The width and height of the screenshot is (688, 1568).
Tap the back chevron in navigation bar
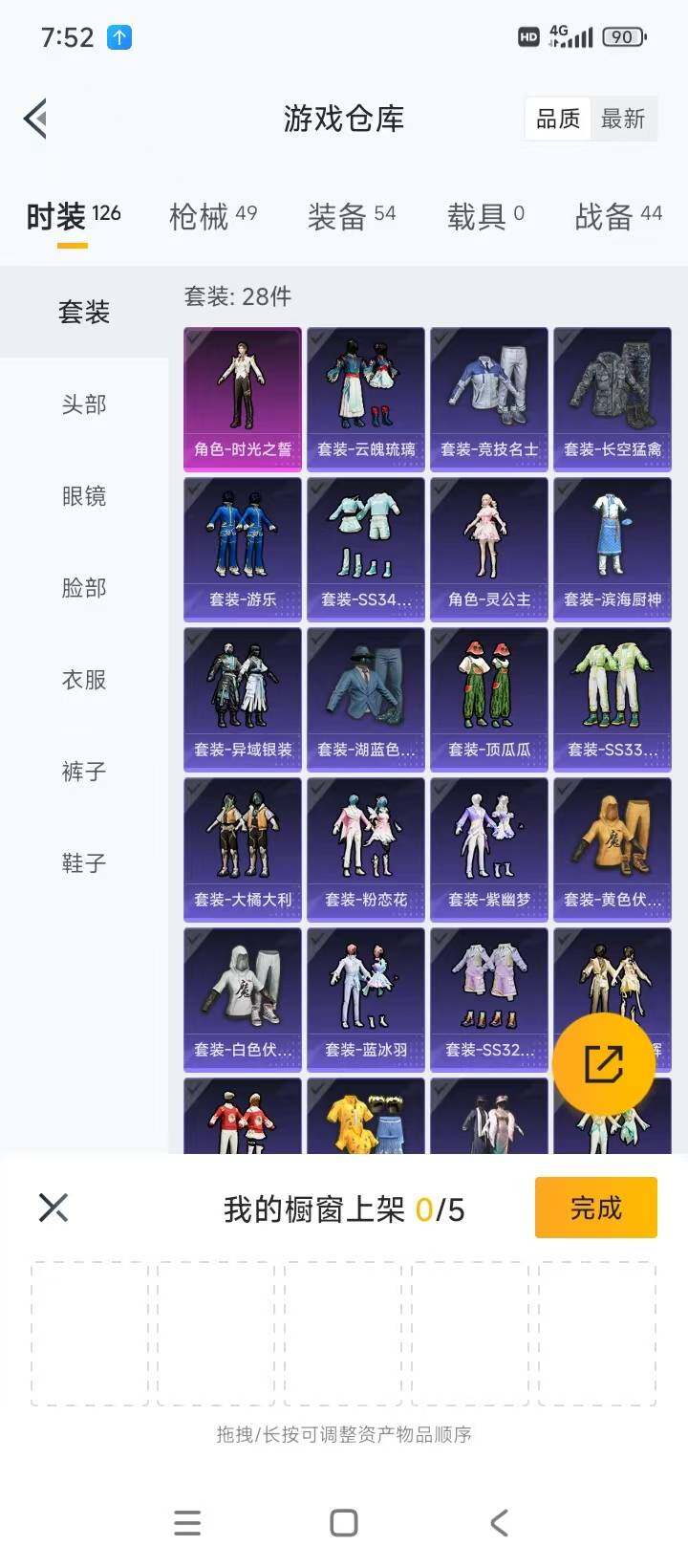pyautogui.click(x=499, y=1522)
